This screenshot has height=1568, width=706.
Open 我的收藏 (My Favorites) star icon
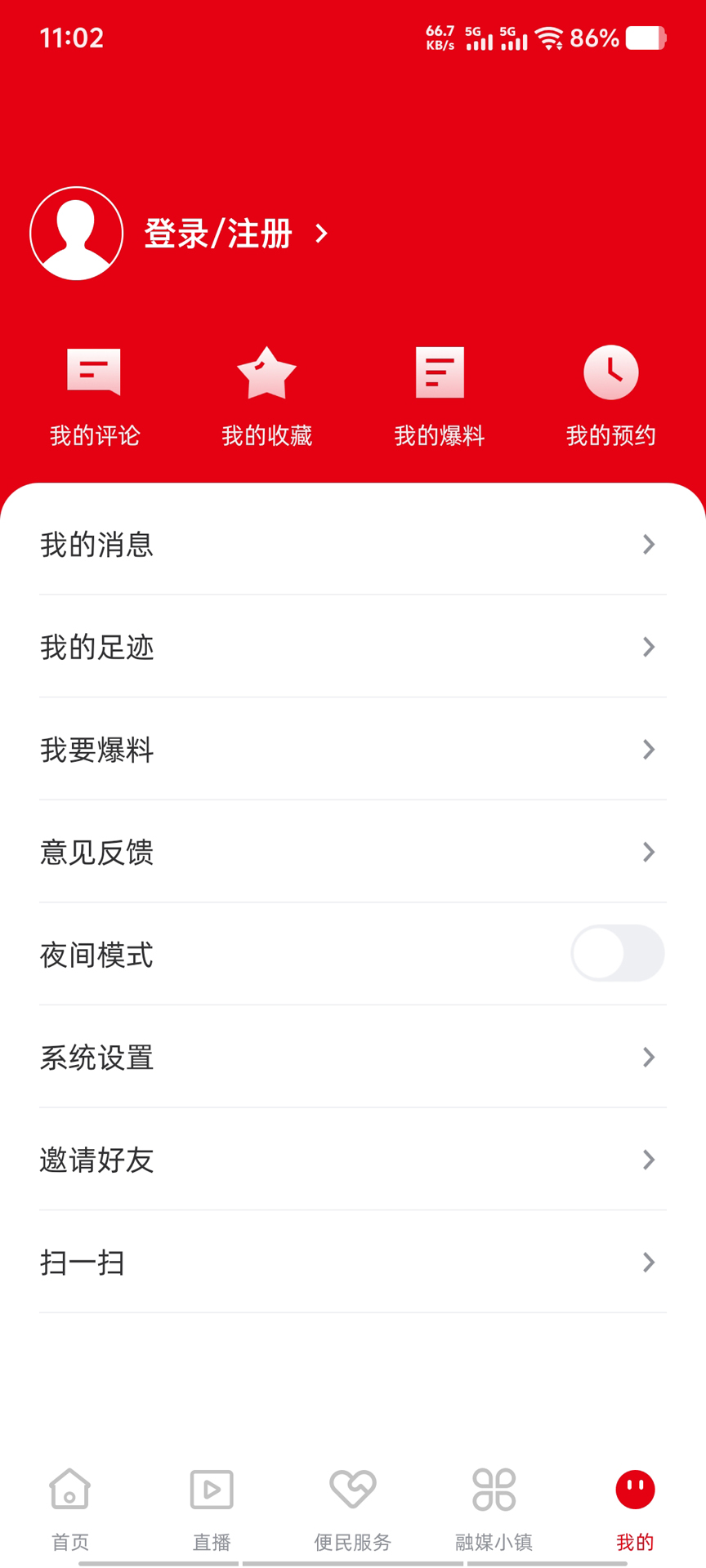[267, 372]
